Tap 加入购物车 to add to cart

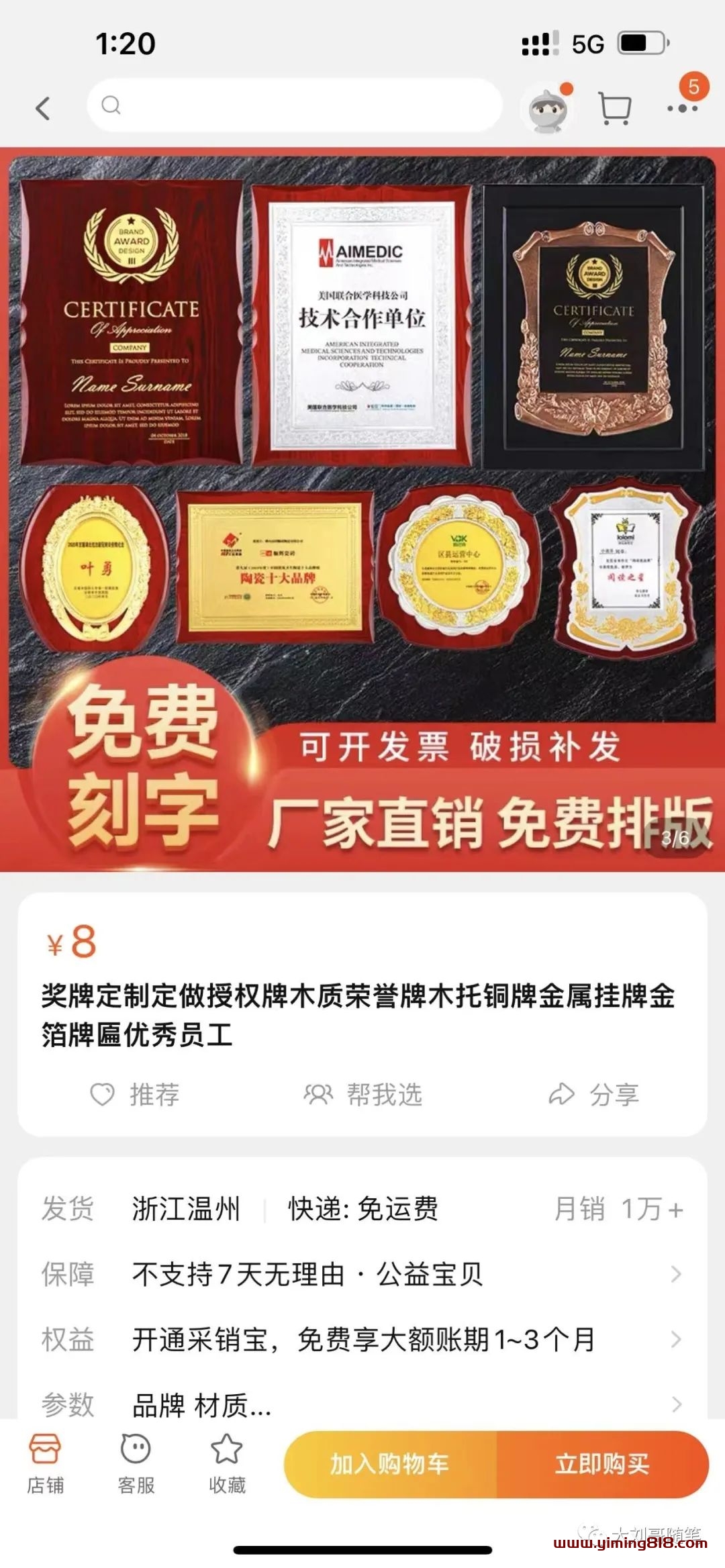pos(389,1464)
